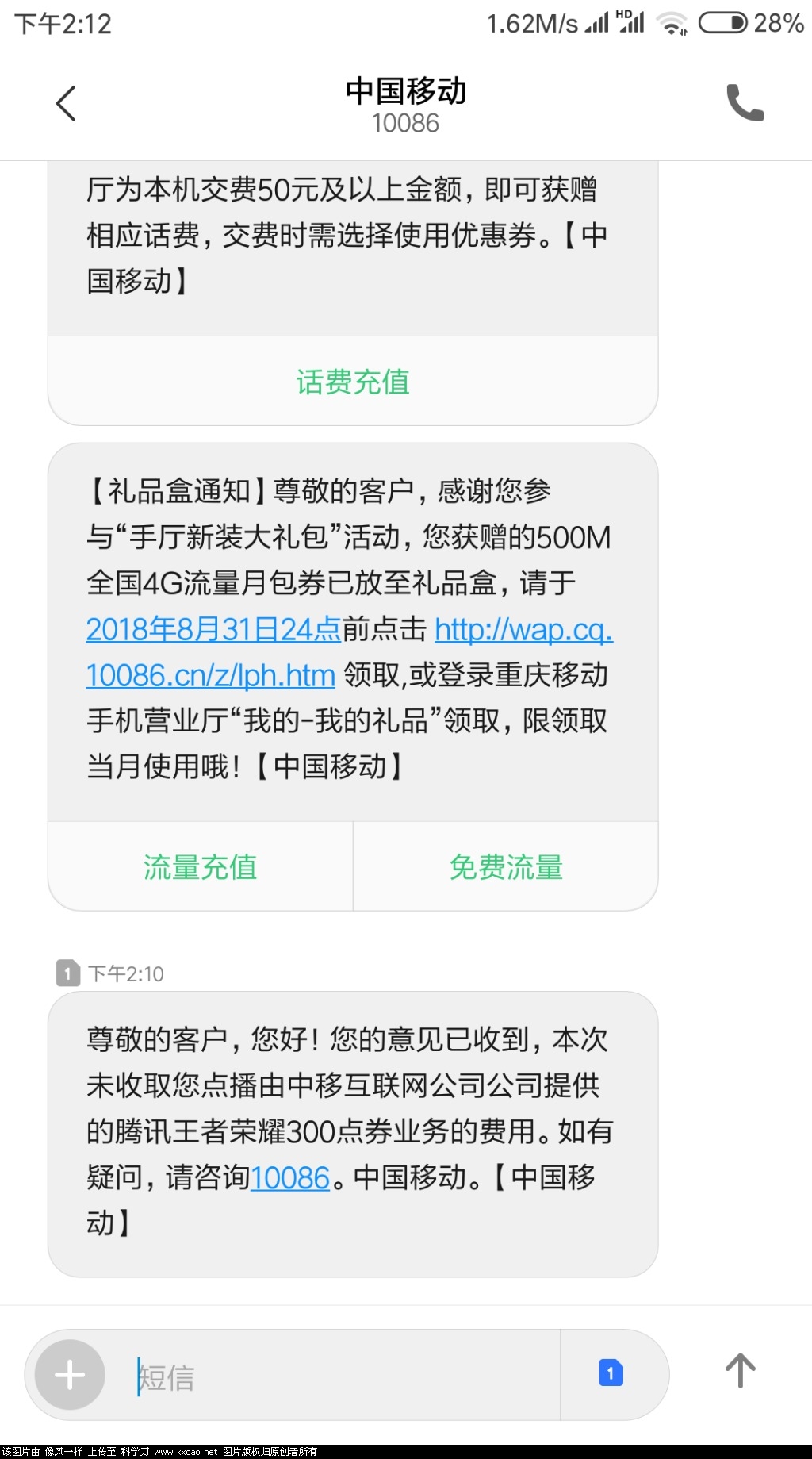Call 10086 with the phone icon
This screenshot has height=1459, width=812.
pyautogui.click(x=745, y=103)
